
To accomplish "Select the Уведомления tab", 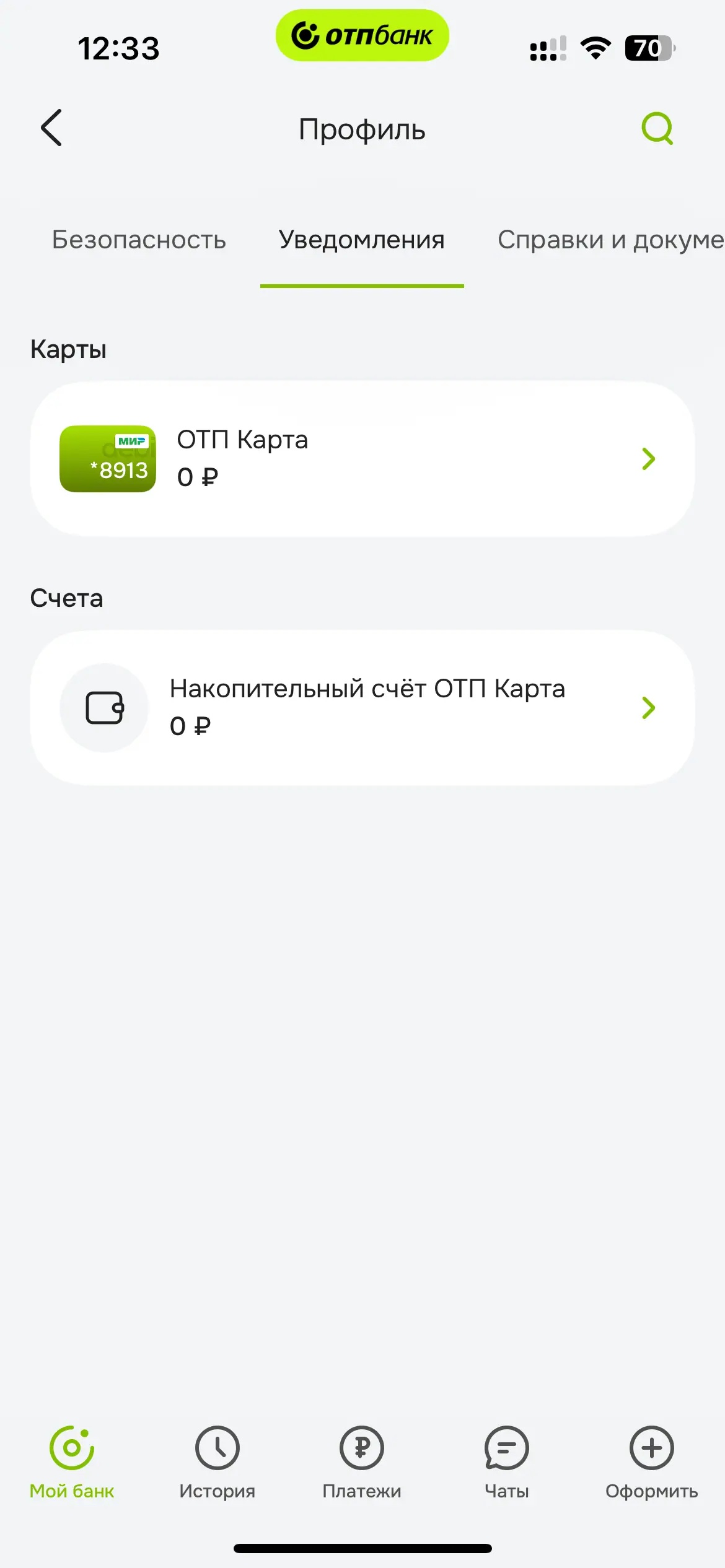I will coord(362,240).
